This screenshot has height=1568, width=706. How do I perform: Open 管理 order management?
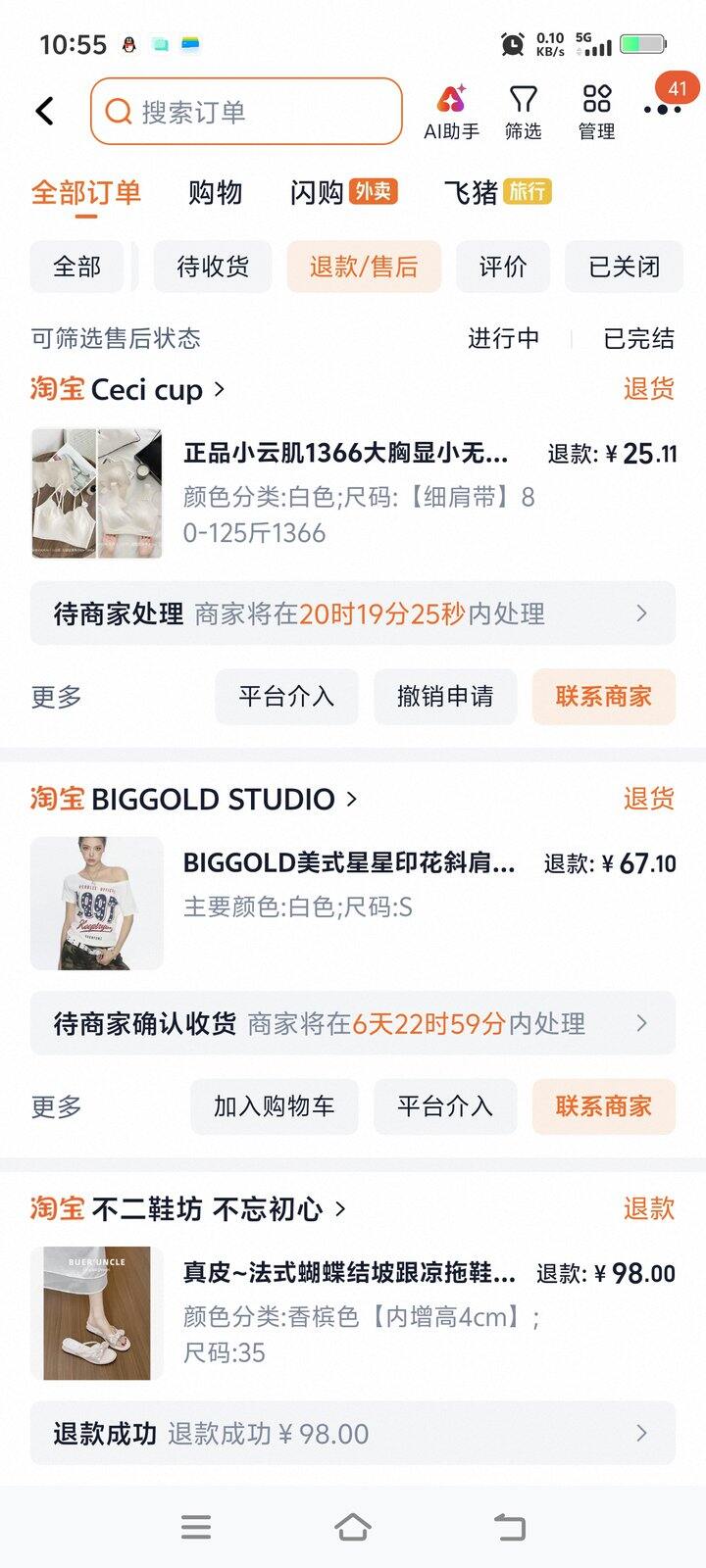[596, 113]
